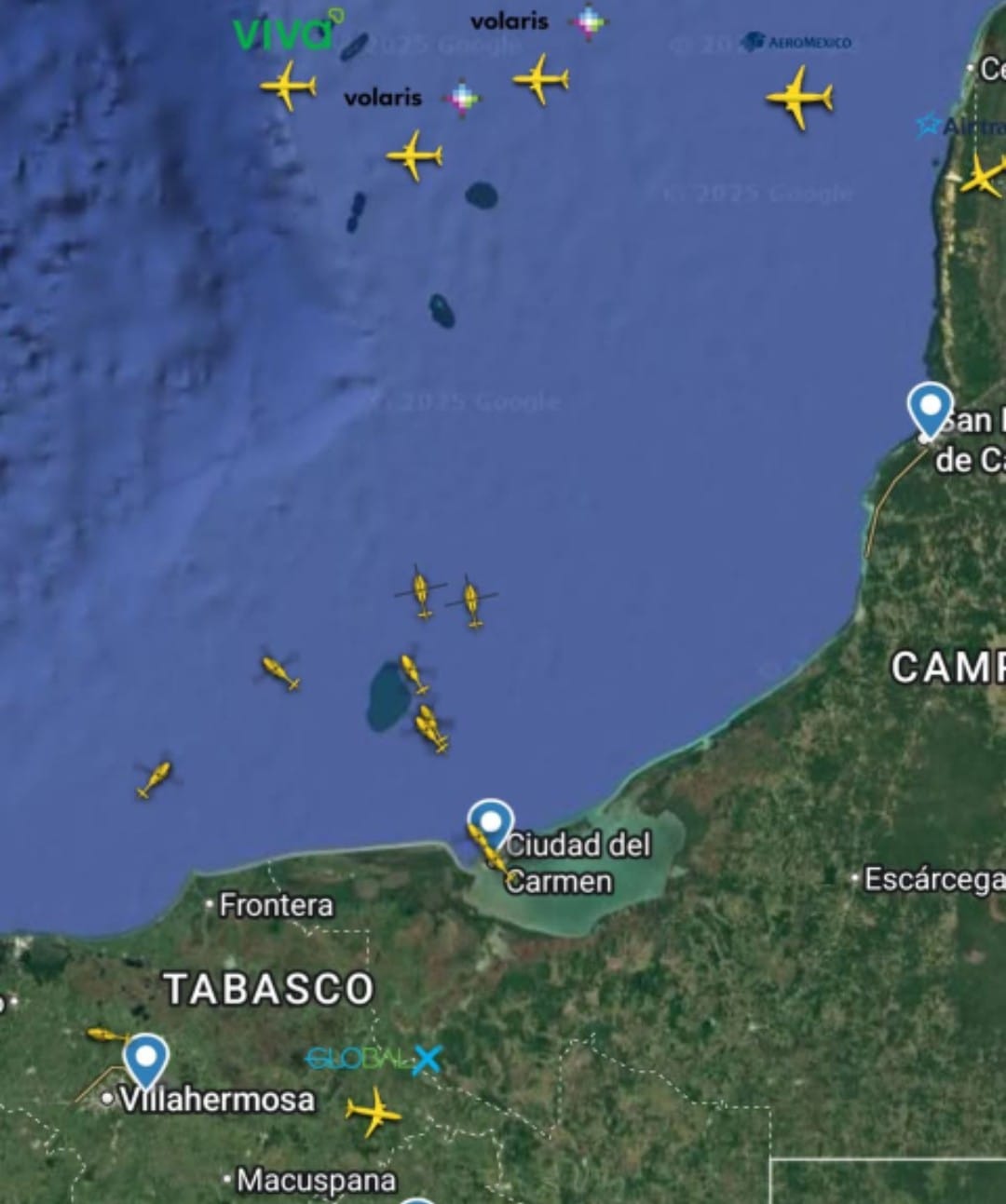1006x1204 pixels.
Task: Select the airplane below the GlobalX logo
Action: 374,1112
